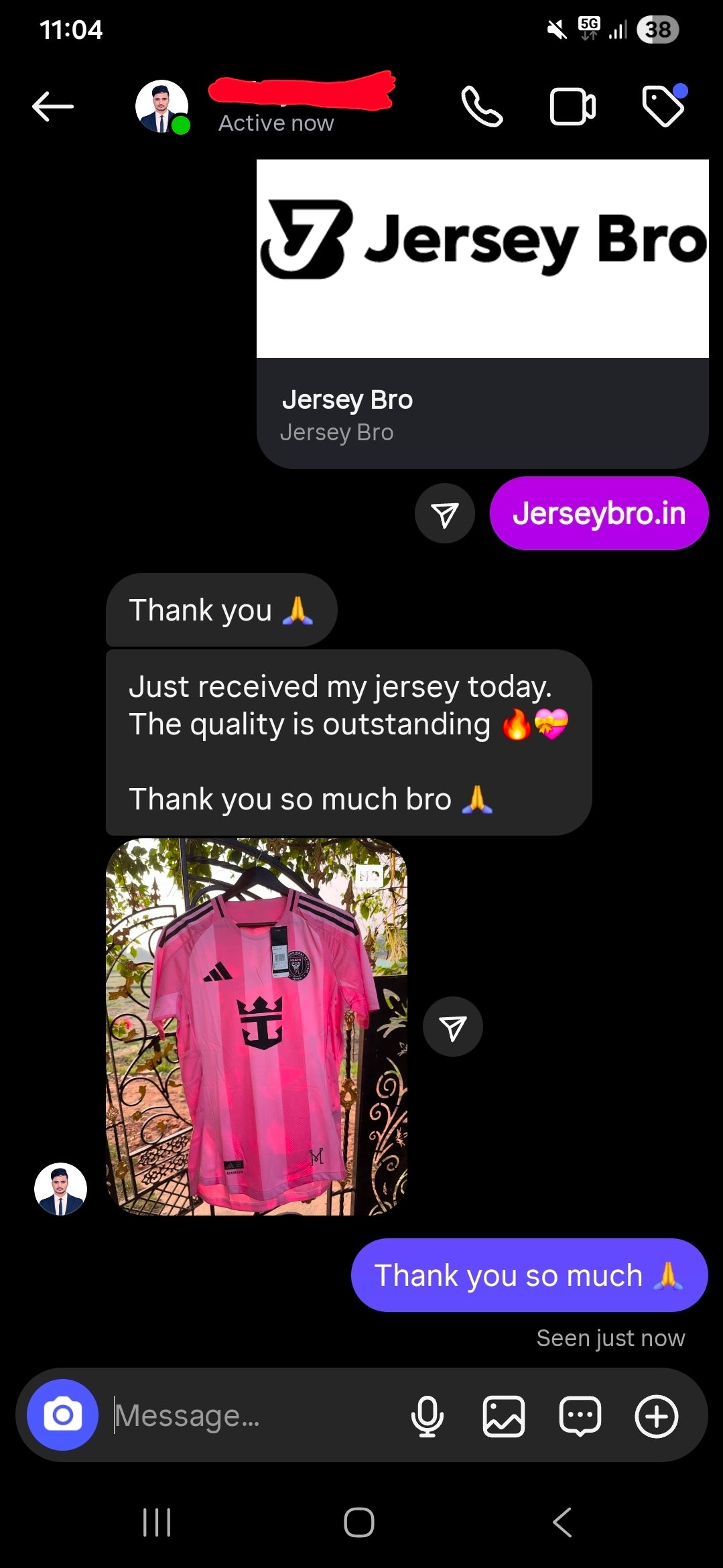
Task: Start a video call
Action: click(572, 107)
